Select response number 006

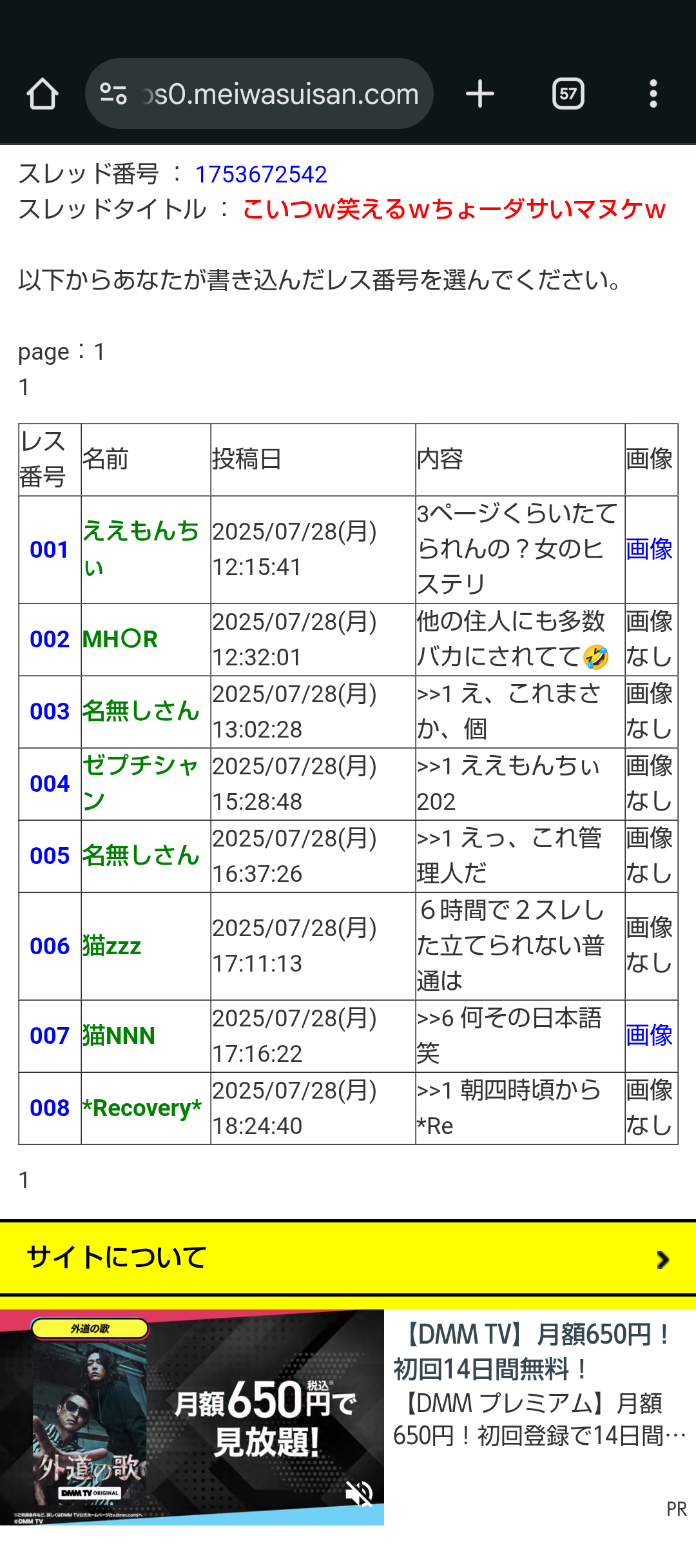(x=50, y=946)
